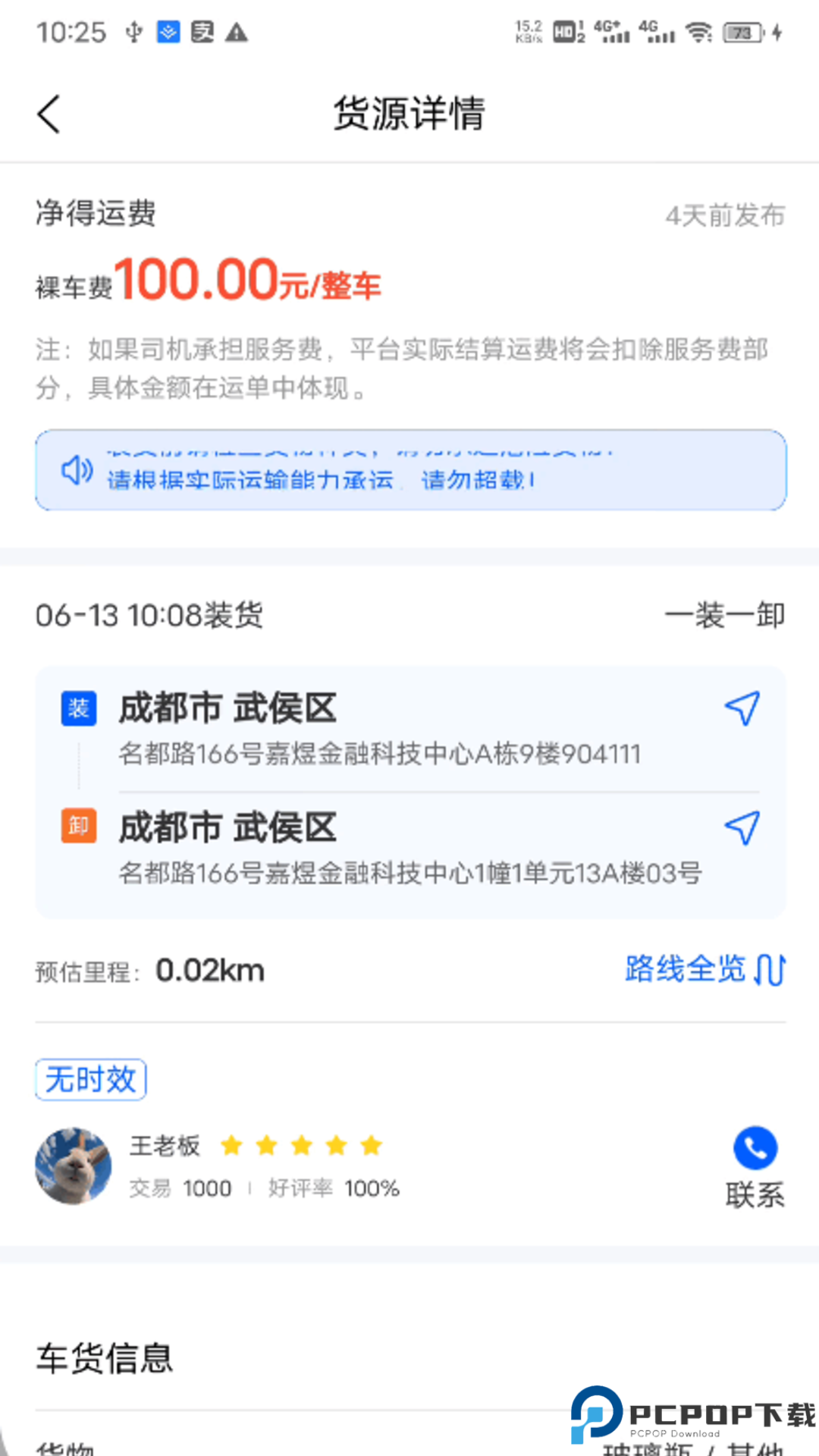Select the 06-13 10:08装货 time entry
The image size is (819, 1456).
[x=150, y=615]
